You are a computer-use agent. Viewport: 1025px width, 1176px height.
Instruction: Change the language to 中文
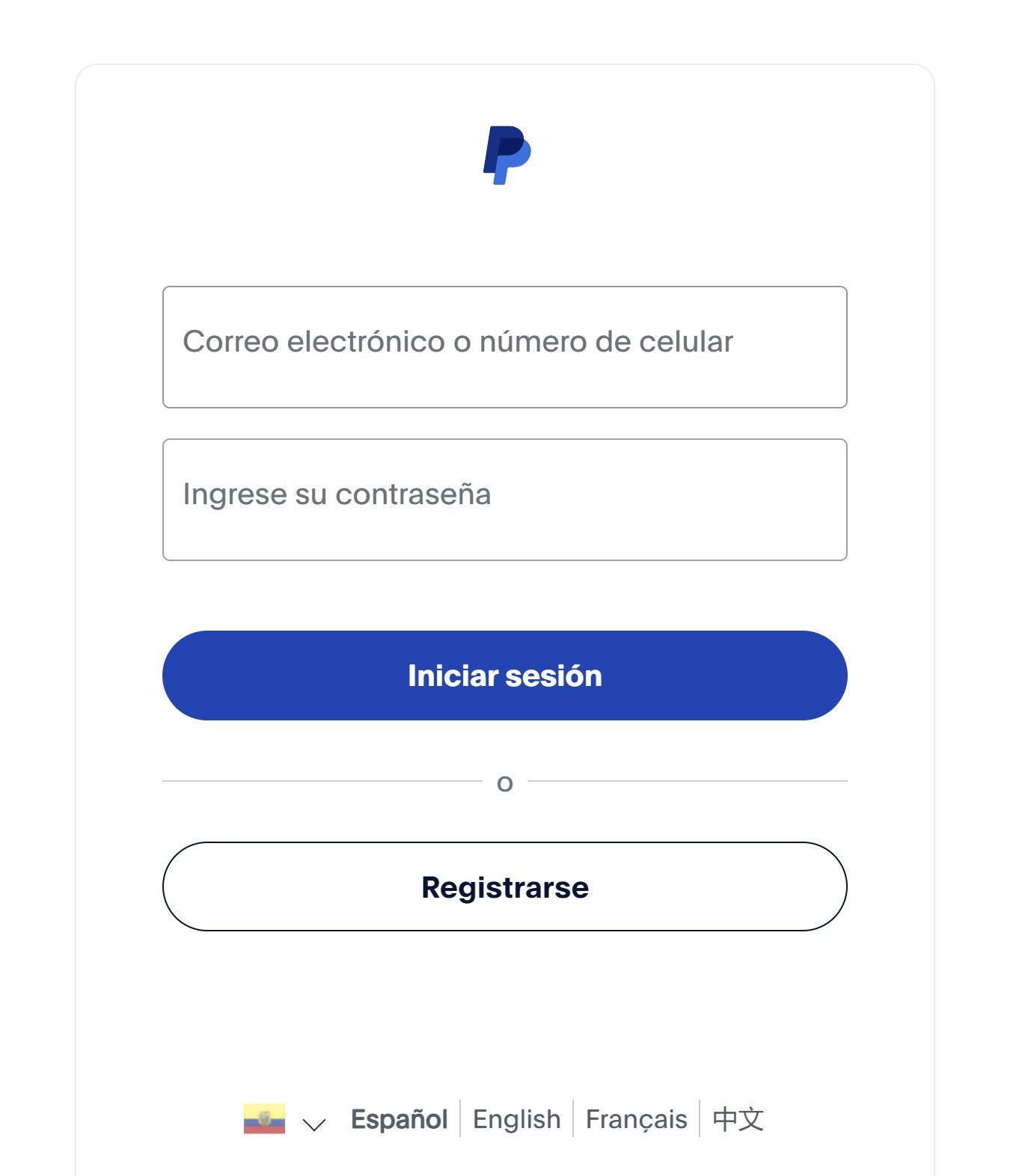737,1118
